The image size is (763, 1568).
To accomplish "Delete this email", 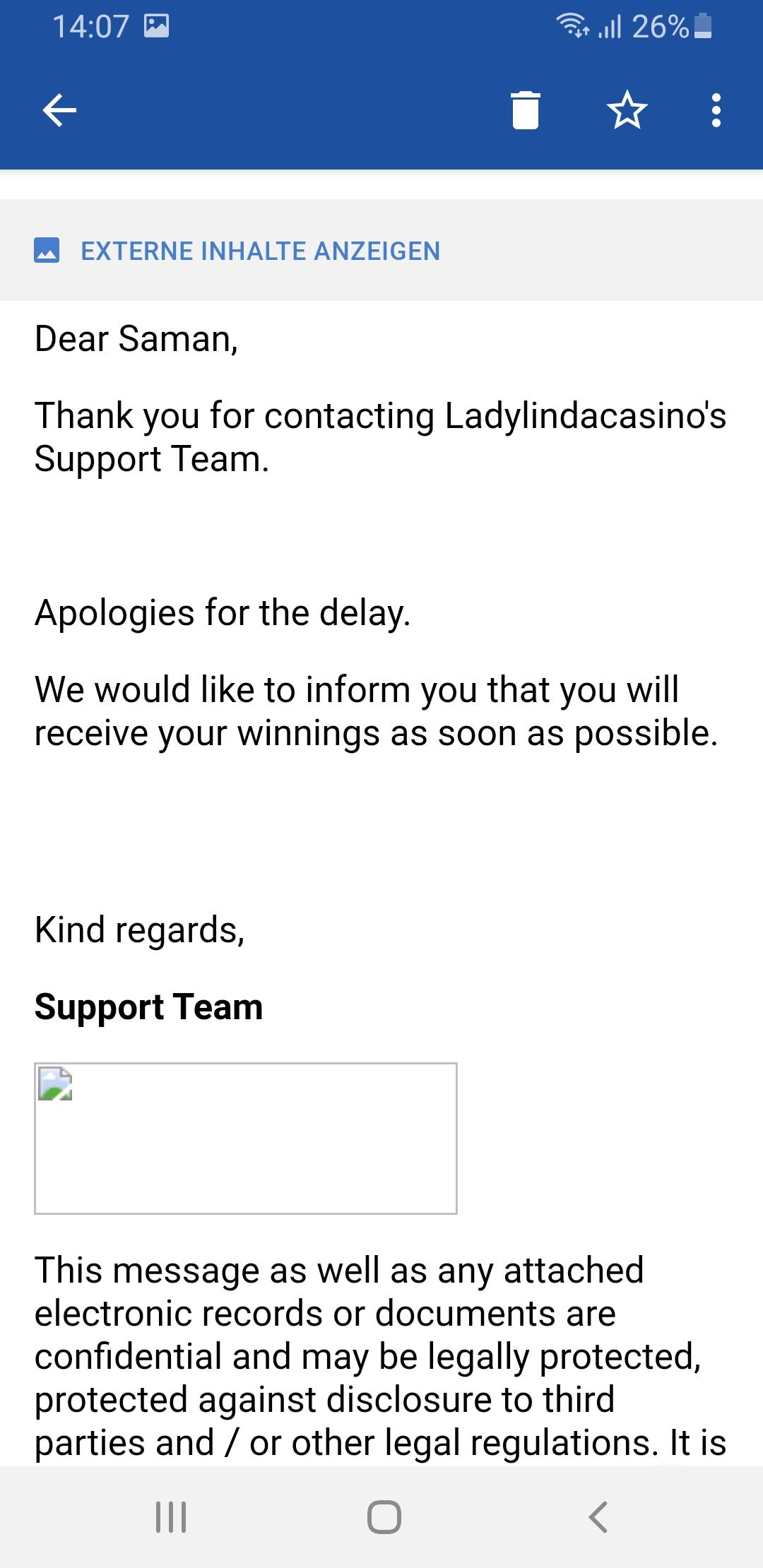I will (525, 110).
